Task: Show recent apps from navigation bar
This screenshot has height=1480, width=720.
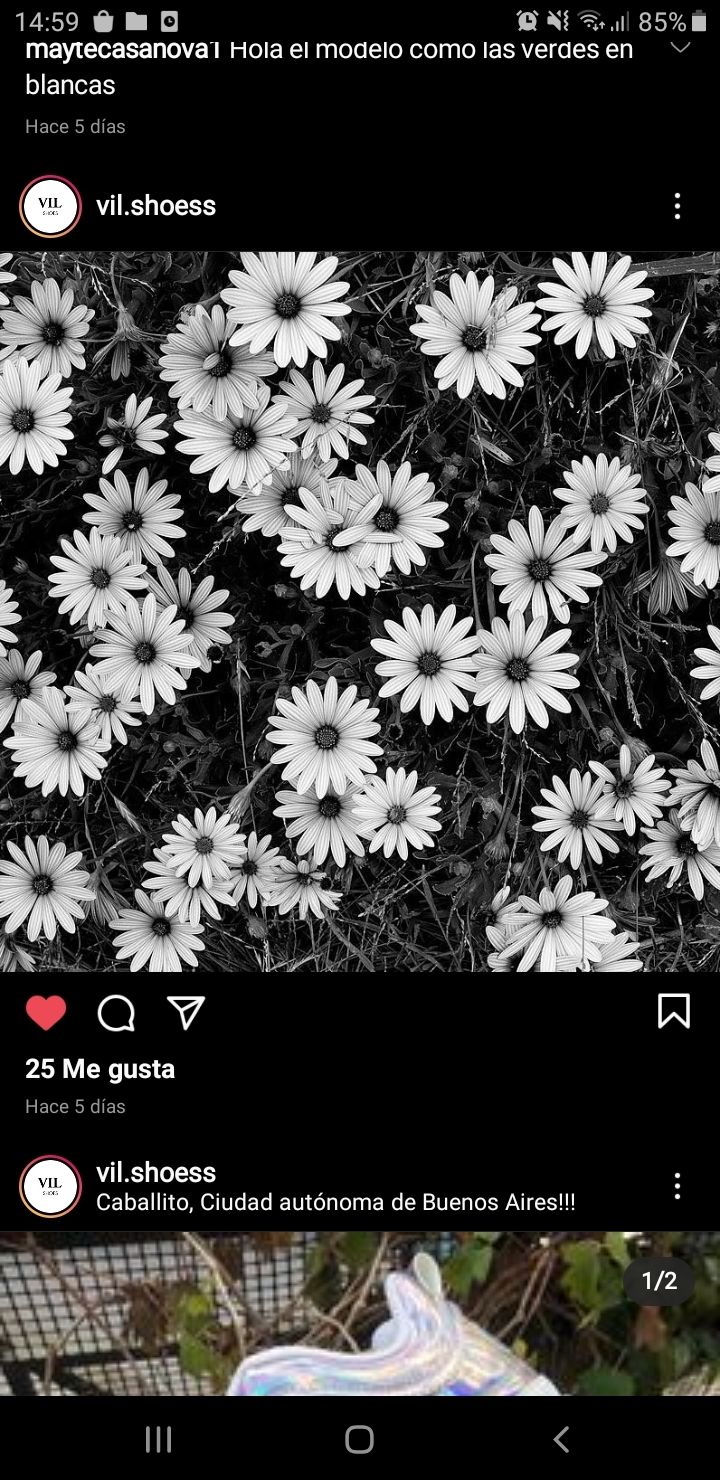Action: pos(158,1439)
